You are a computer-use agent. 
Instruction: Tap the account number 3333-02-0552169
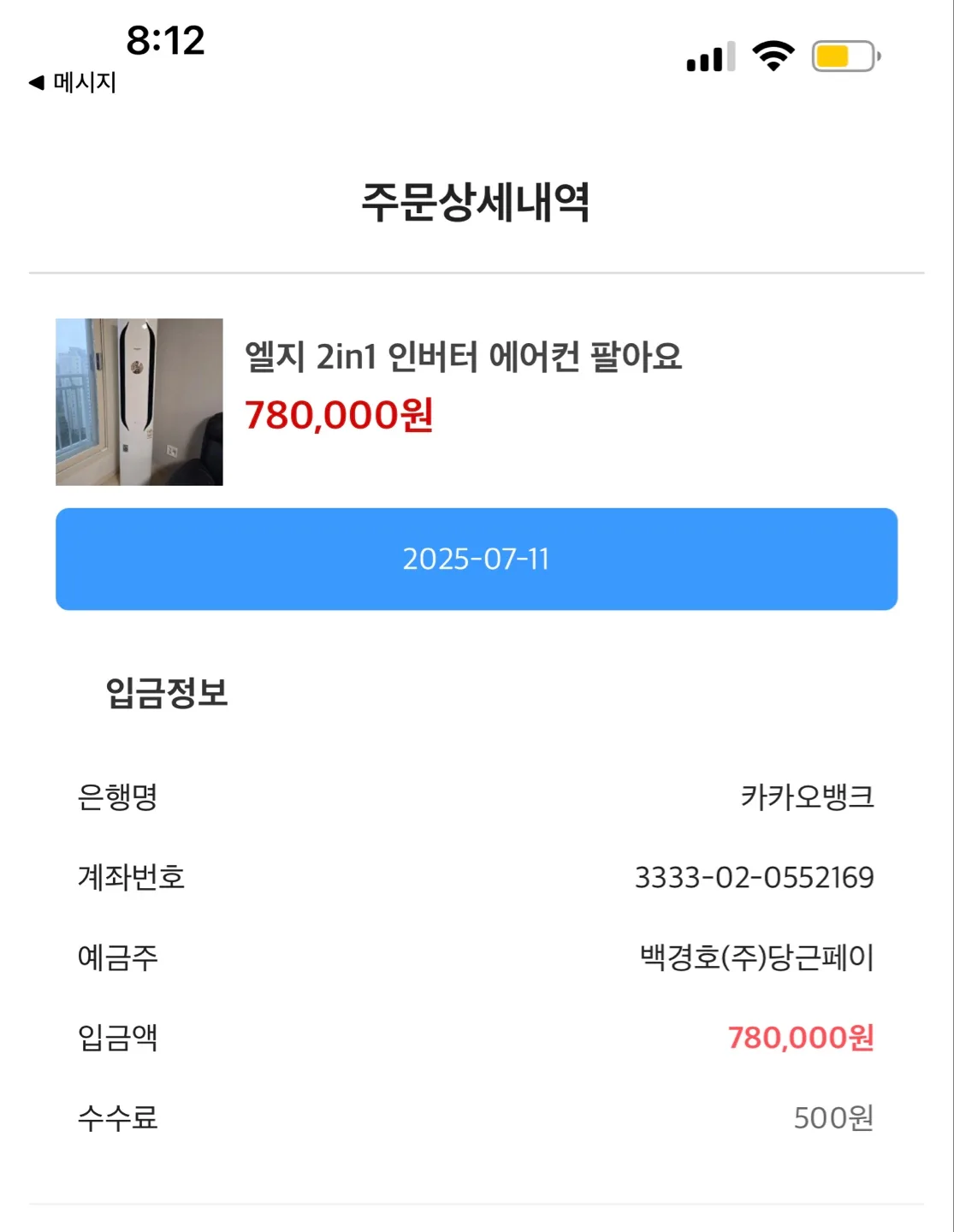tap(756, 878)
